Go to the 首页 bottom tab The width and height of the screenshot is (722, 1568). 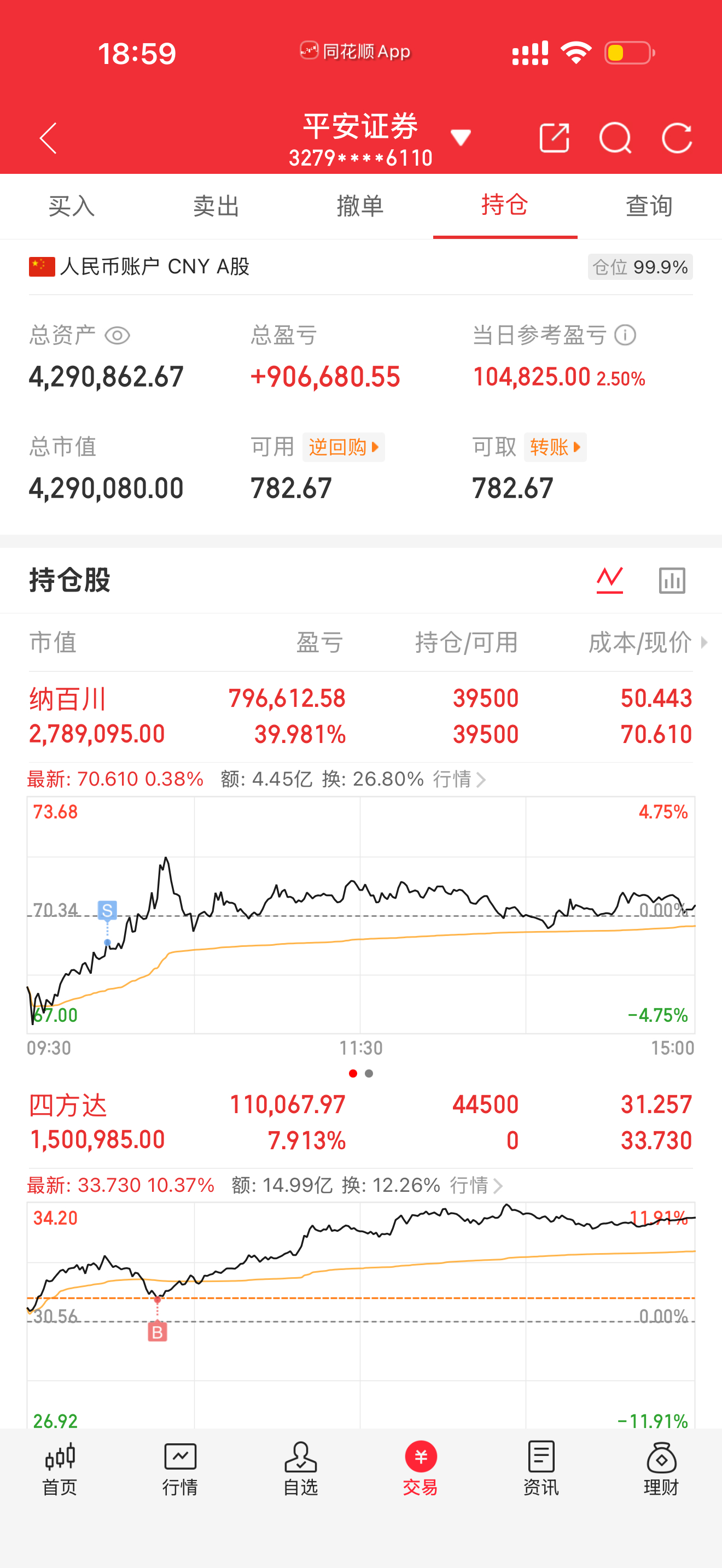tap(60, 1468)
